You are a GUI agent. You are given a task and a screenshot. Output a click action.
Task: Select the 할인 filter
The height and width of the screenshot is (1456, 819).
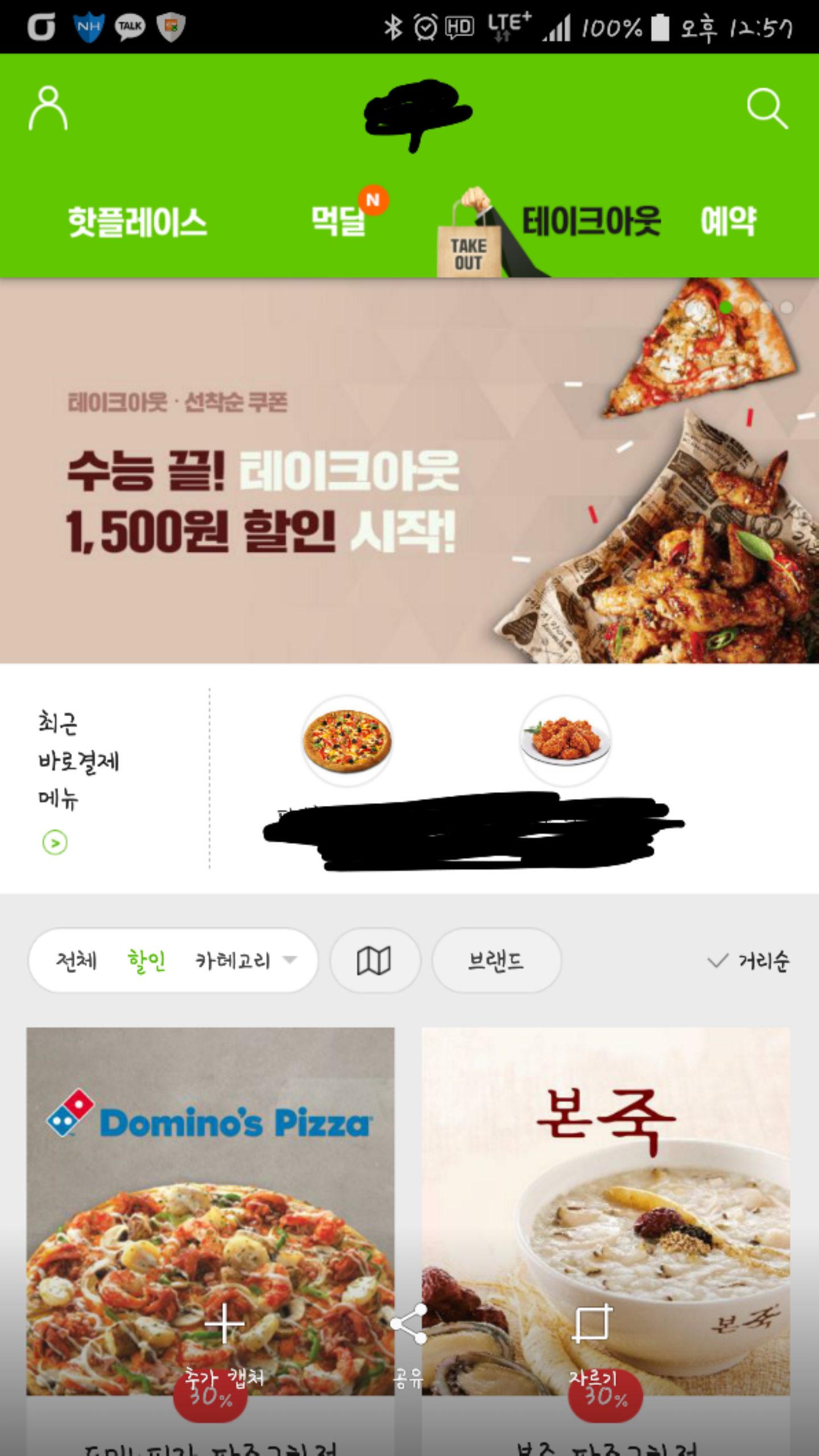pyautogui.click(x=146, y=961)
